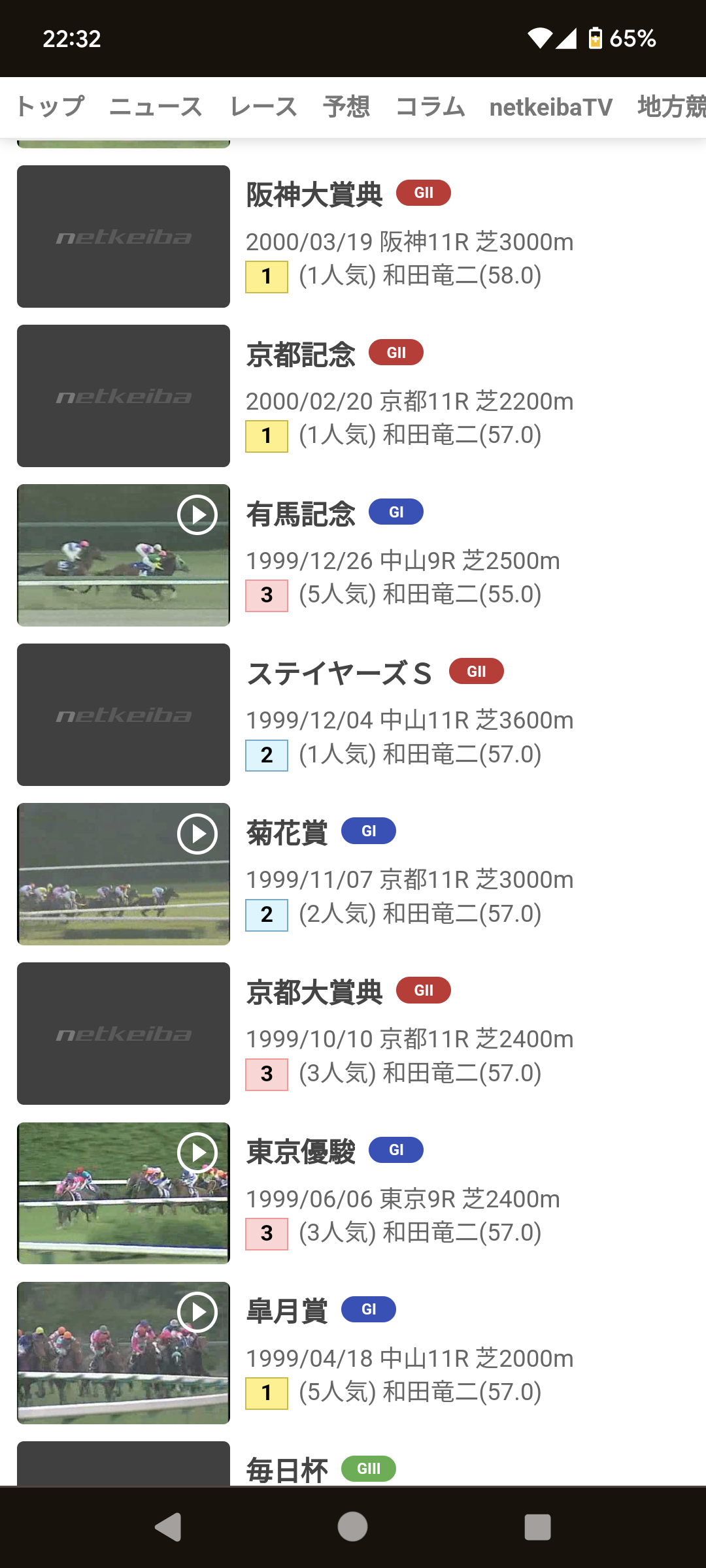706x1568 pixels.
Task: Open the 毎日杯 race entry
Action: tap(288, 1470)
